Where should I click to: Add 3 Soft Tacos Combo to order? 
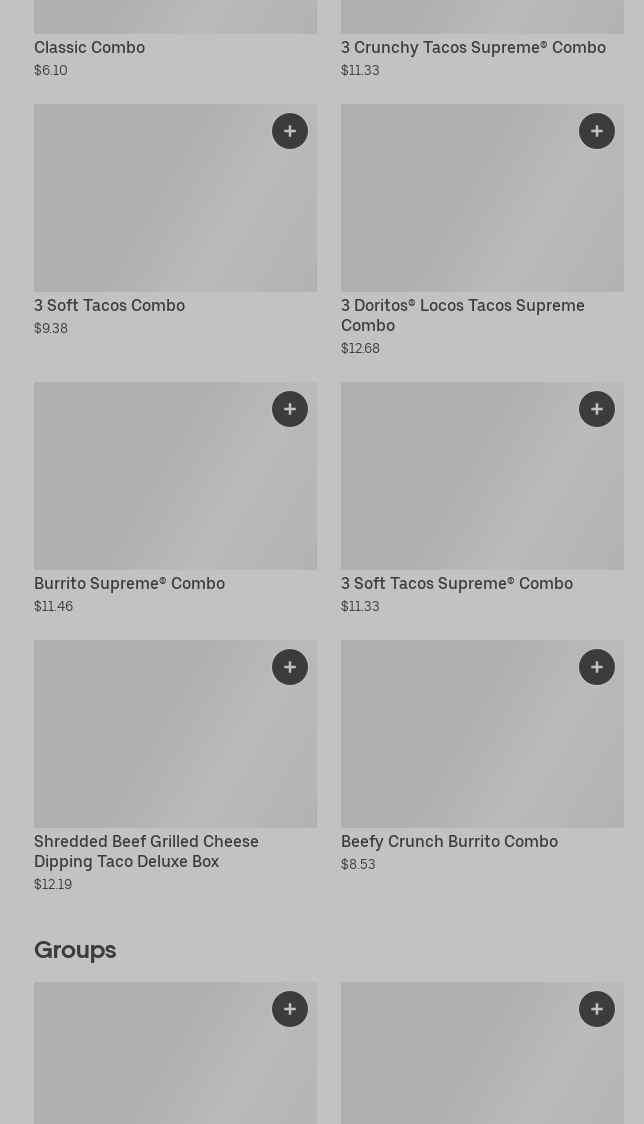click(x=290, y=131)
